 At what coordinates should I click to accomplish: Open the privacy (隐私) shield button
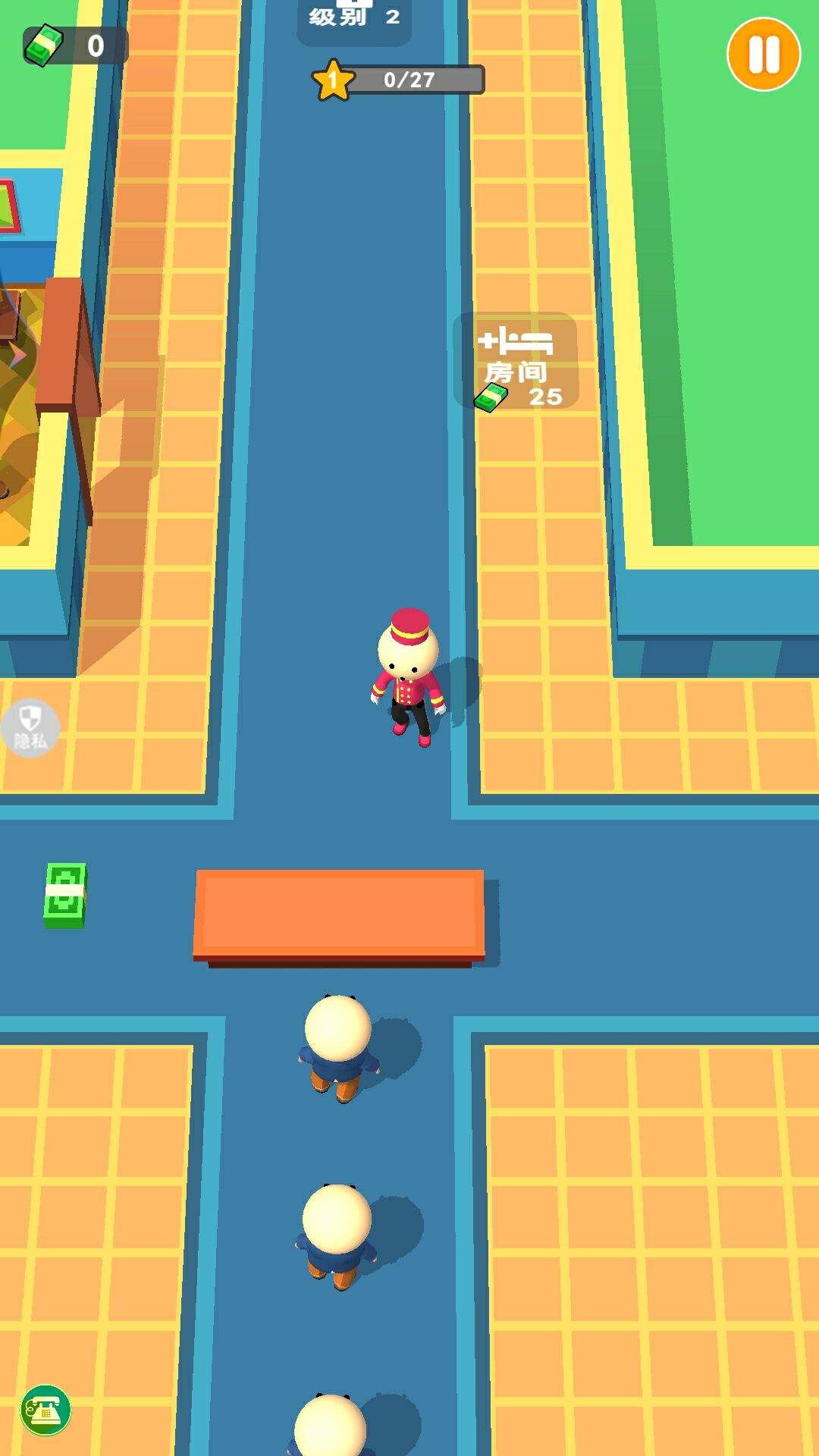pyautogui.click(x=30, y=728)
